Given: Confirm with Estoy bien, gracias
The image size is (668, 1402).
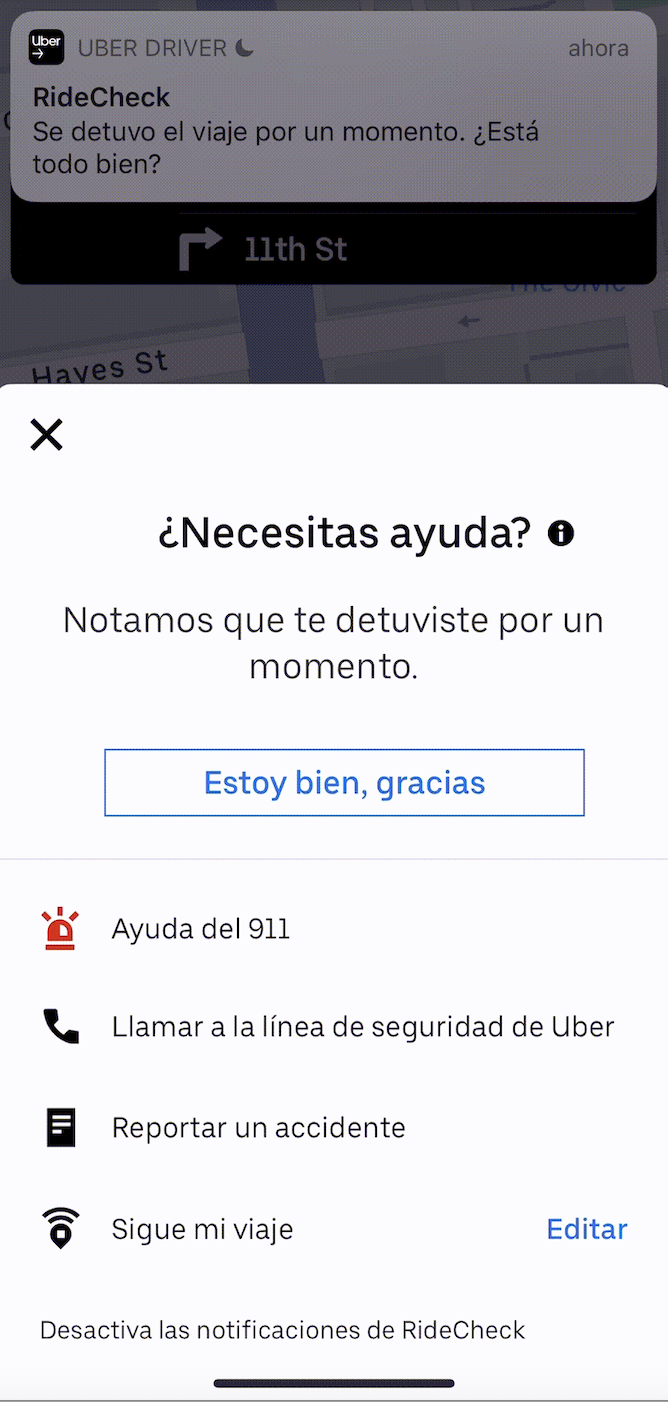Looking at the screenshot, I should pos(344,782).
